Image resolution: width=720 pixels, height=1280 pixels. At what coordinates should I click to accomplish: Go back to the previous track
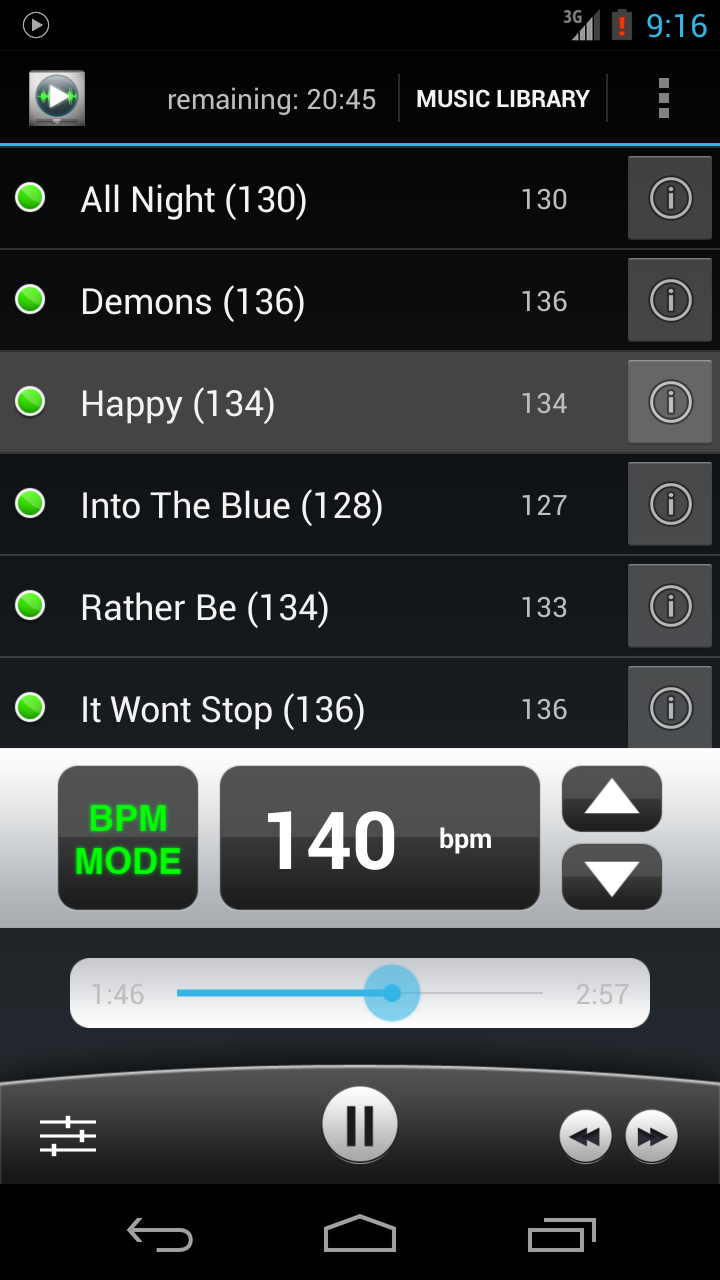coord(585,1136)
